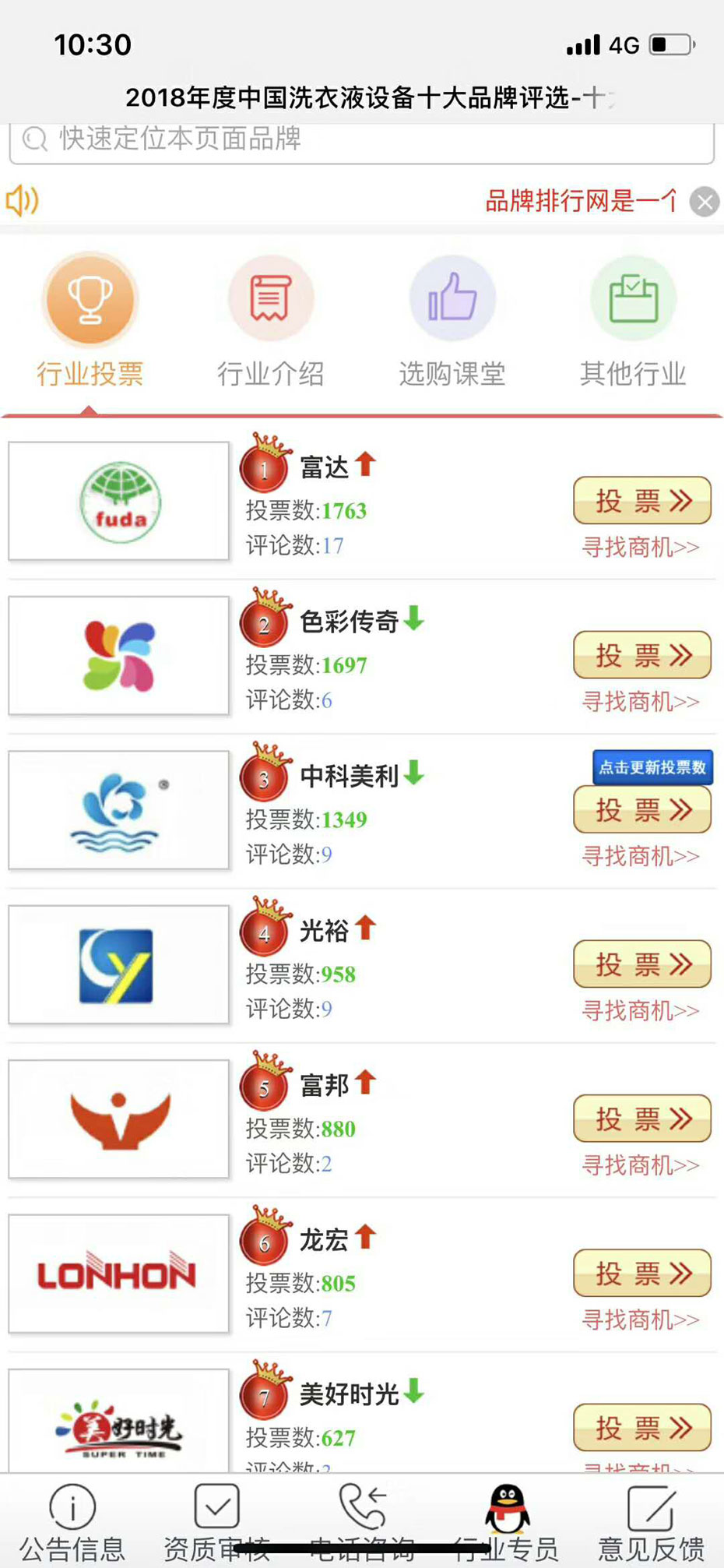Vote for 色彩传奇 with its 投票 button
Image resolution: width=724 pixels, height=1568 pixels.
tap(642, 655)
